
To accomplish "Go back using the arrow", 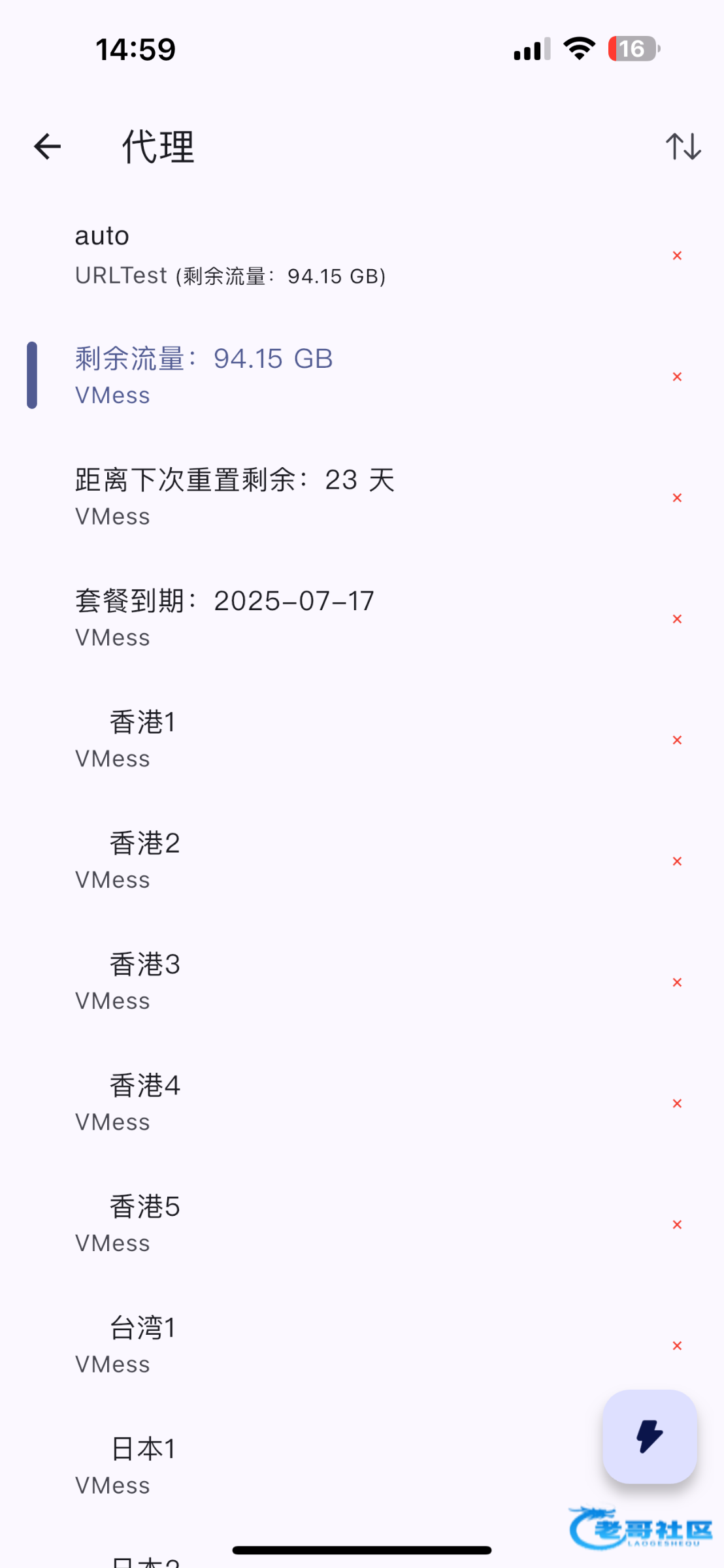I will [47, 146].
